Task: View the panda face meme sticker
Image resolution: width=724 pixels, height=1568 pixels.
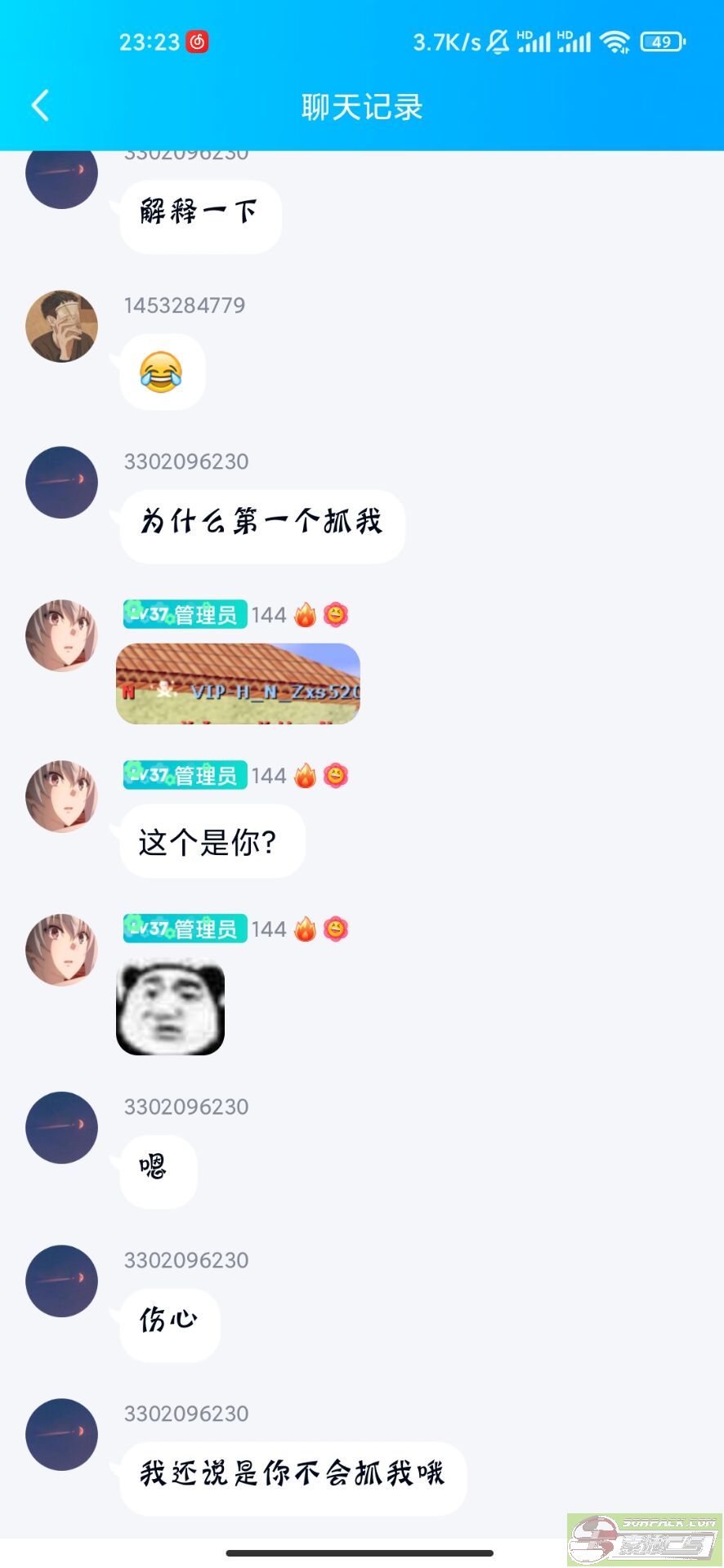Action: point(170,1009)
